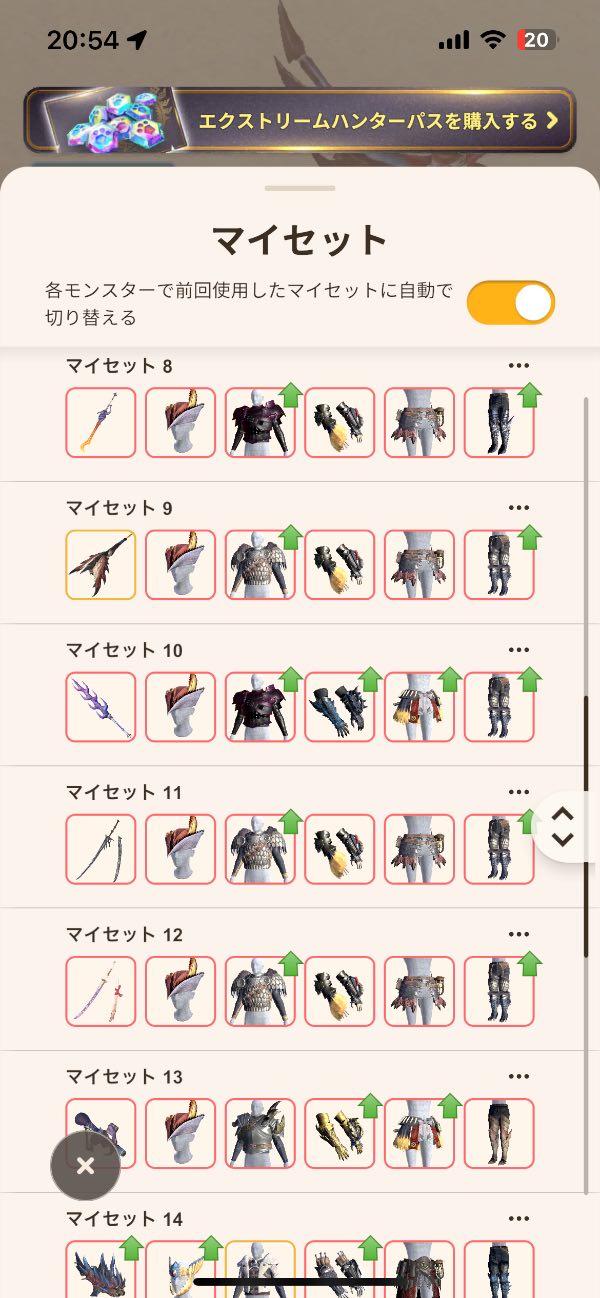
Task: Open the overflow menu for マイセット 10
Action: [518, 650]
